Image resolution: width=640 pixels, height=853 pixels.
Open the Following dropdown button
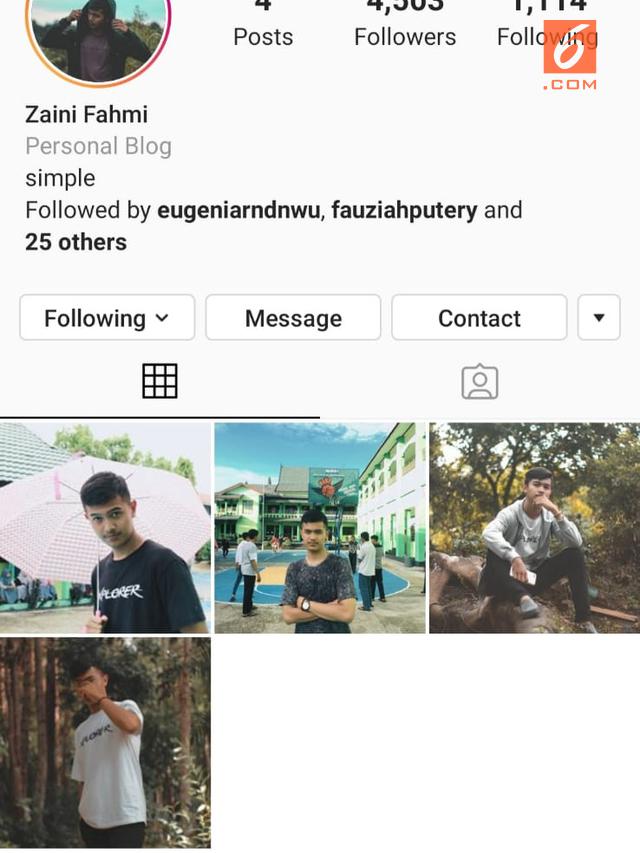[107, 318]
